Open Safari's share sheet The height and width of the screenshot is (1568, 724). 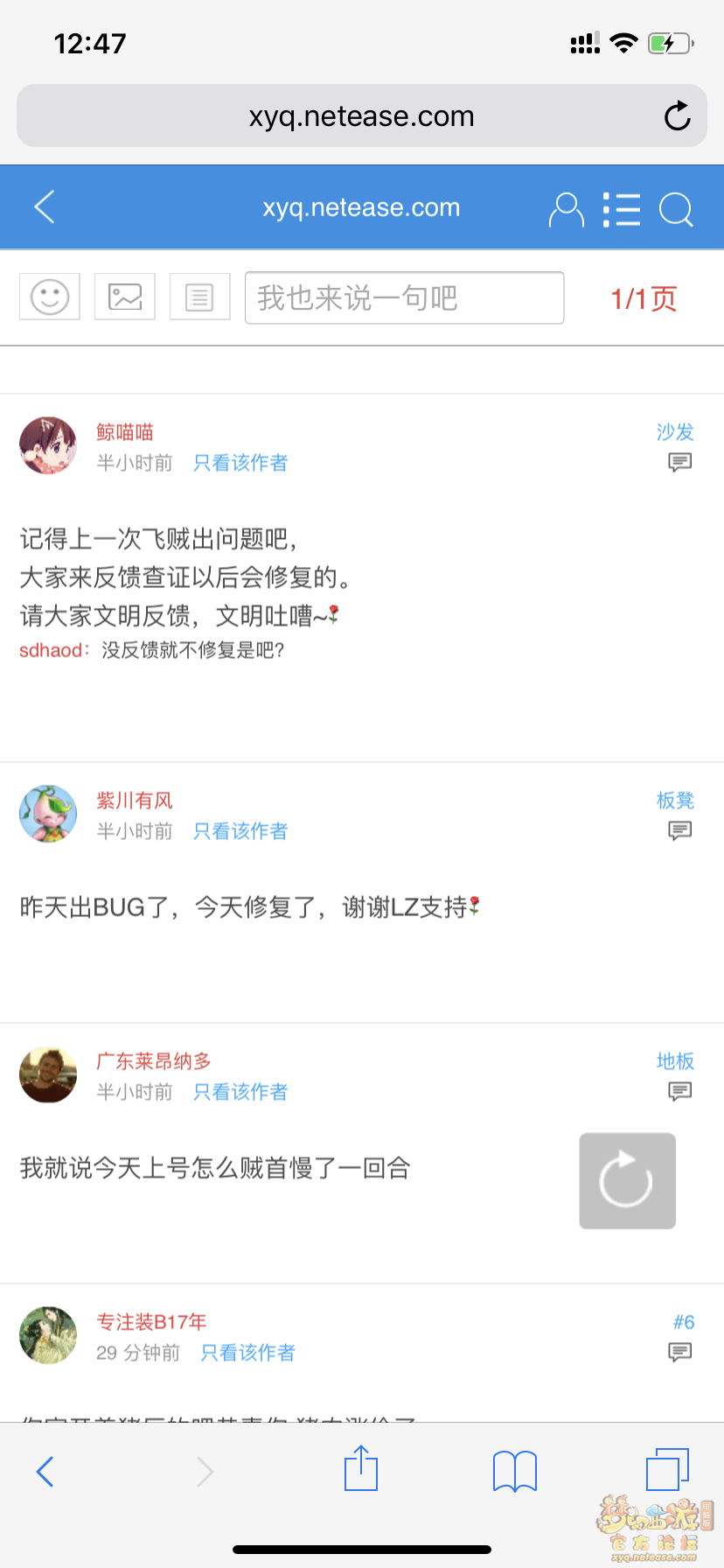(x=361, y=1469)
